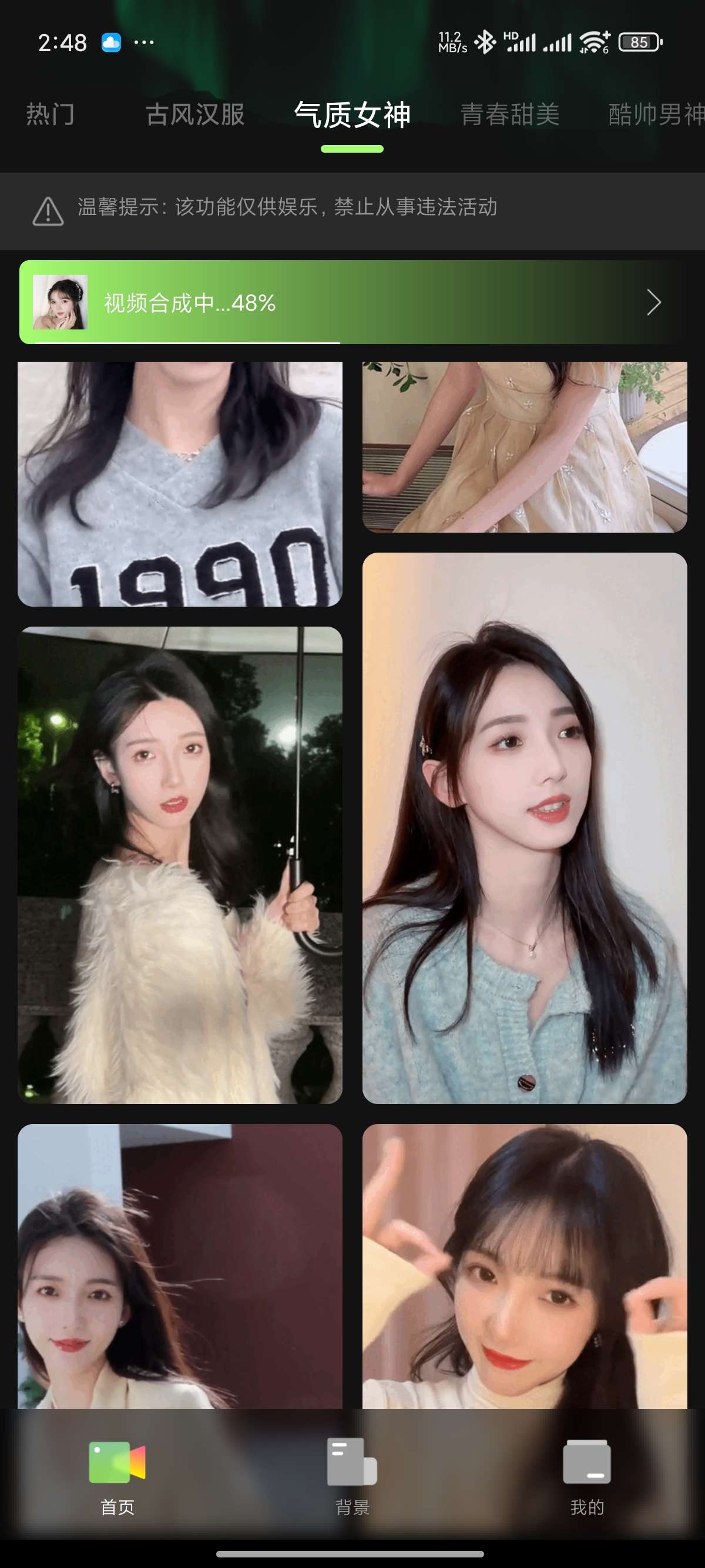This screenshot has height=1568, width=705.
Task: Open the maroon wall portrait template
Action: pos(180,1265)
